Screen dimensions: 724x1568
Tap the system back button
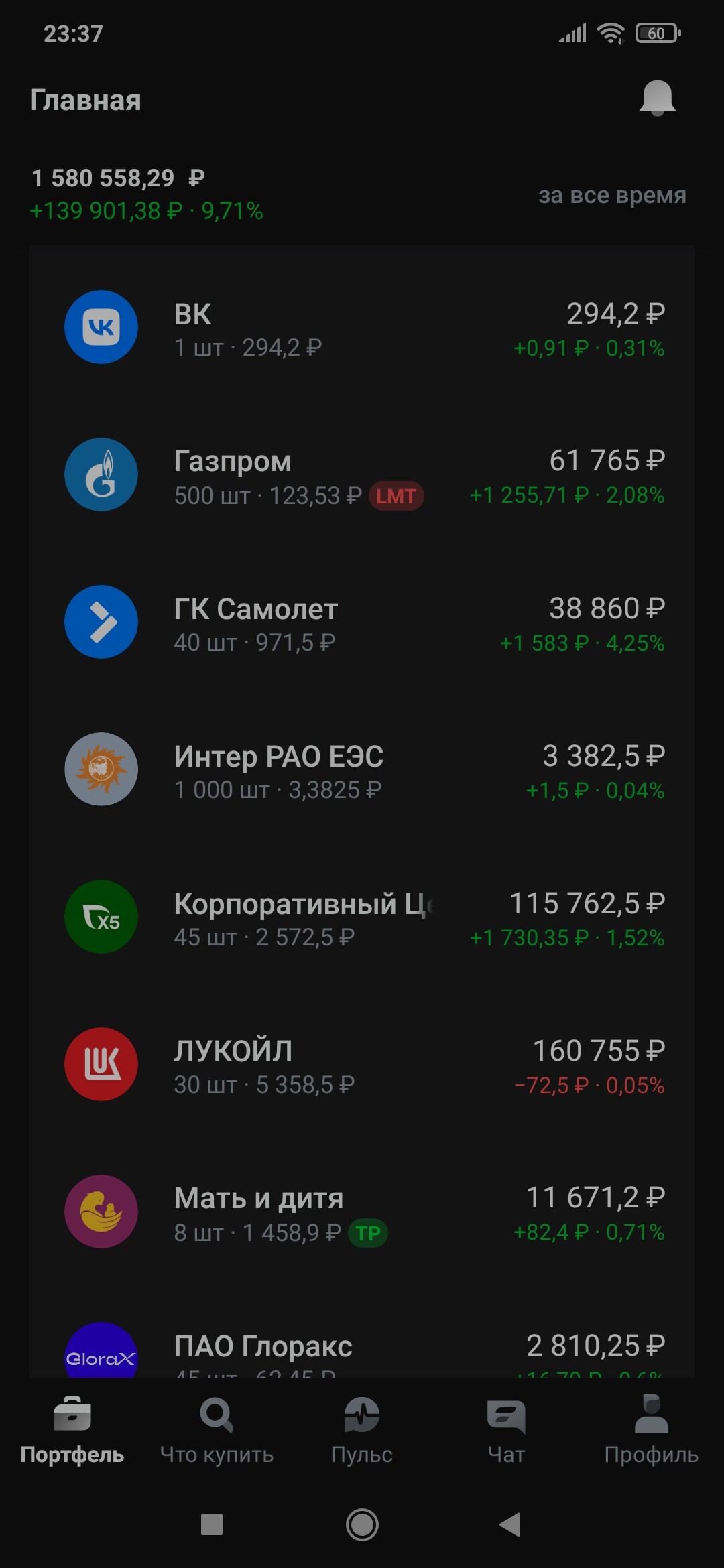[x=511, y=1524]
